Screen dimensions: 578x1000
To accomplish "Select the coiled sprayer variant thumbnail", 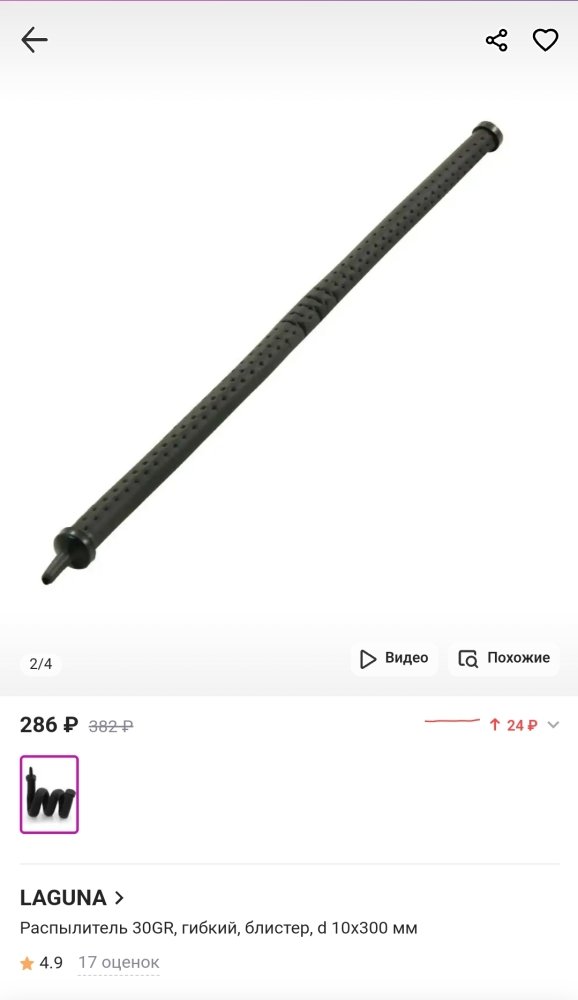I will pyautogui.click(x=49, y=795).
